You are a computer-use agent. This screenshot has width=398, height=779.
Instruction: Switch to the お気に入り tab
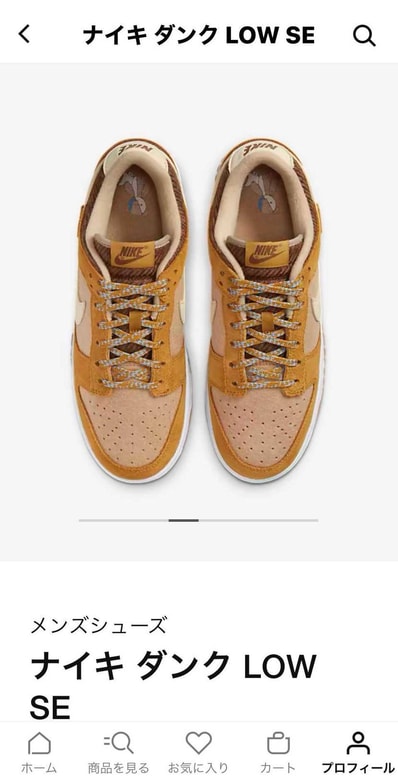[198, 751]
